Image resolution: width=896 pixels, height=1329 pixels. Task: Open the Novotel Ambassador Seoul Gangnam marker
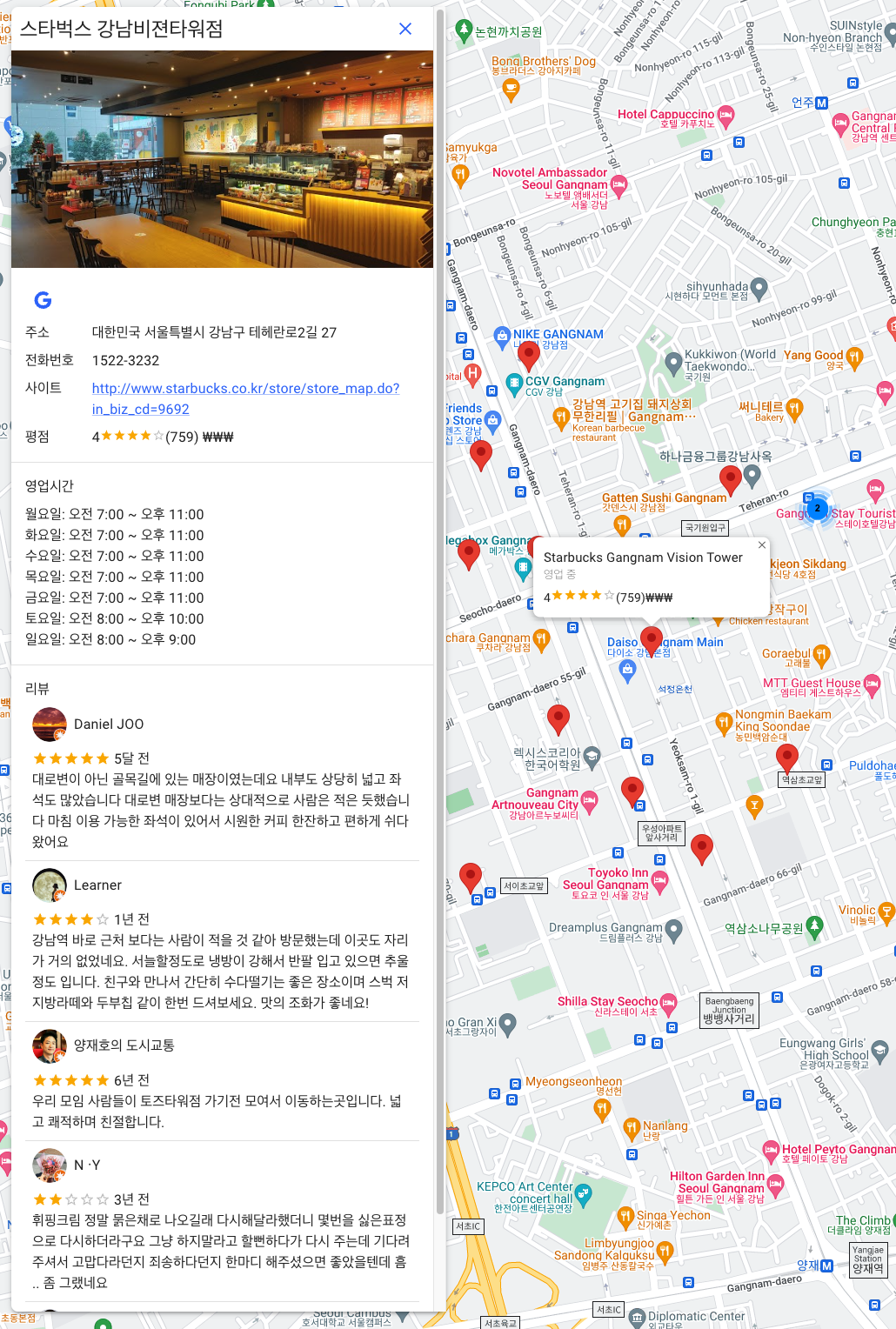pyautogui.click(x=619, y=184)
